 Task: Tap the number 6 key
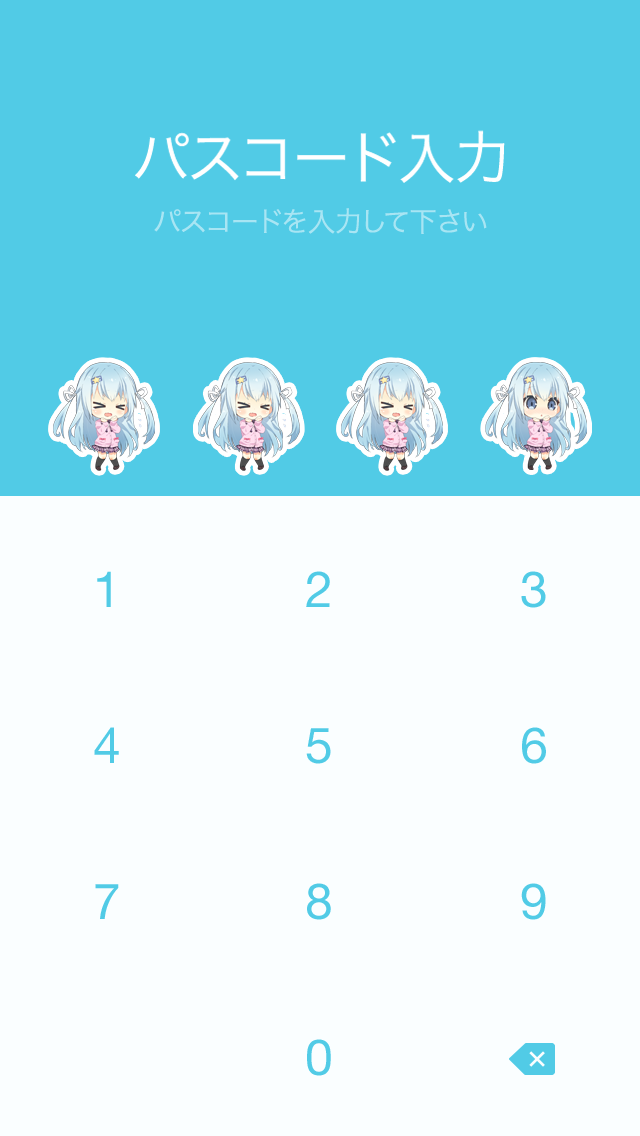coord(533,747)
